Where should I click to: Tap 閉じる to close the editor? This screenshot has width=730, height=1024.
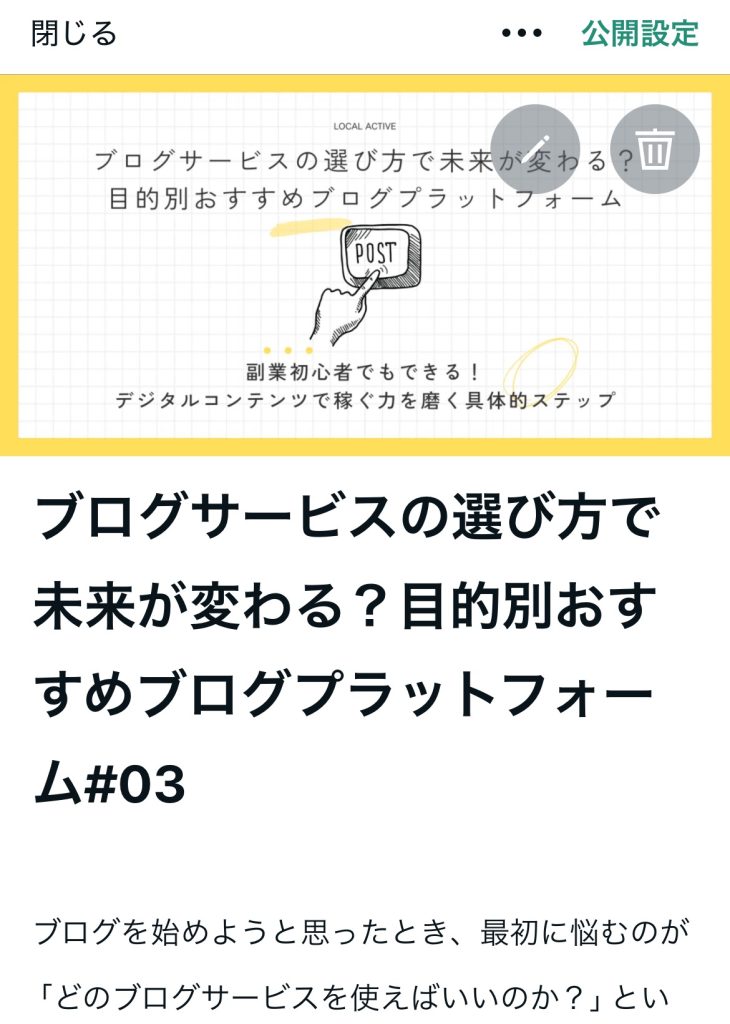pyautogui.click(x=74, y=34)
